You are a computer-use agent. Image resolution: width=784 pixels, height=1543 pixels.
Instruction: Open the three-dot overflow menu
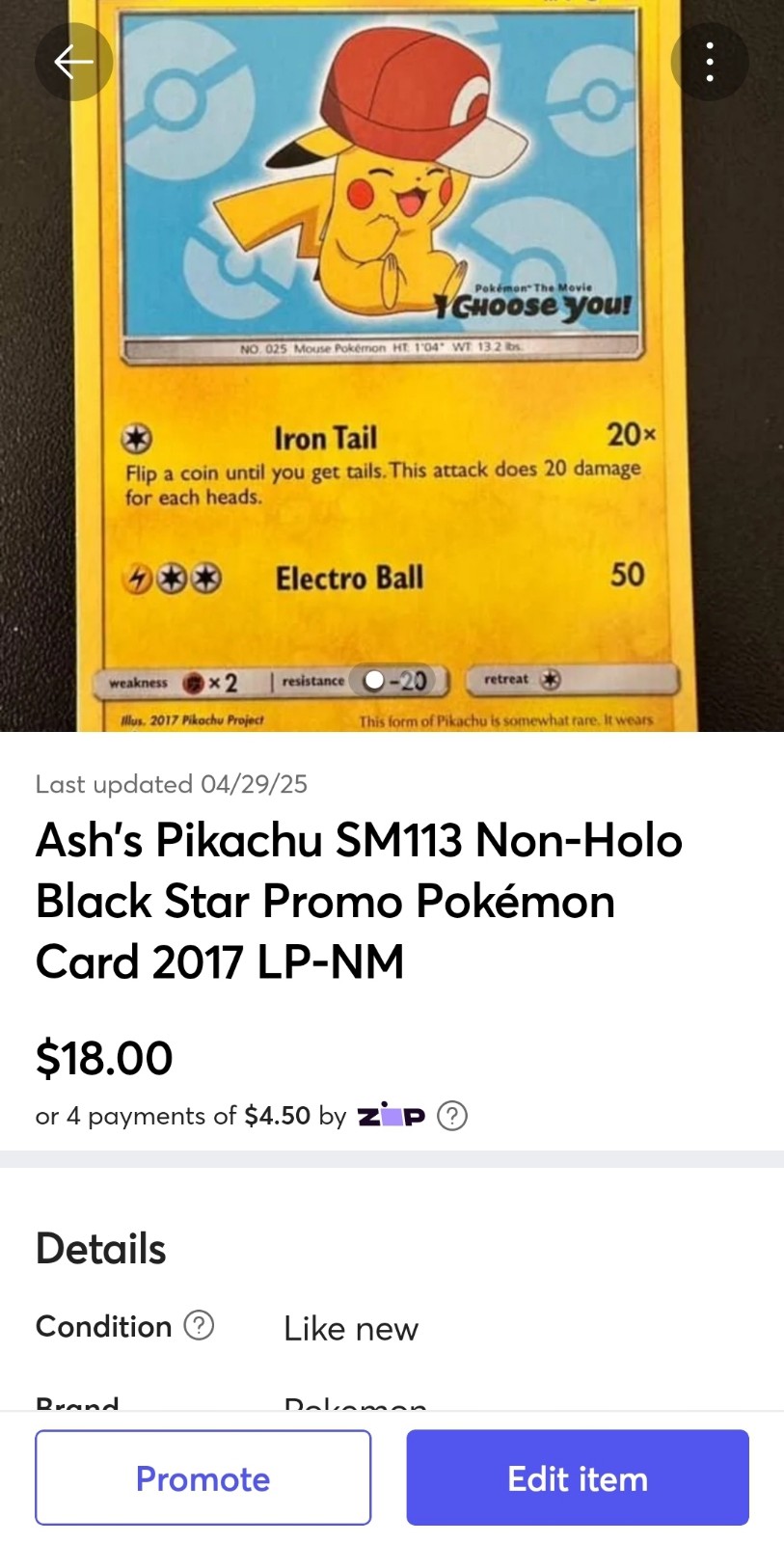710,62
